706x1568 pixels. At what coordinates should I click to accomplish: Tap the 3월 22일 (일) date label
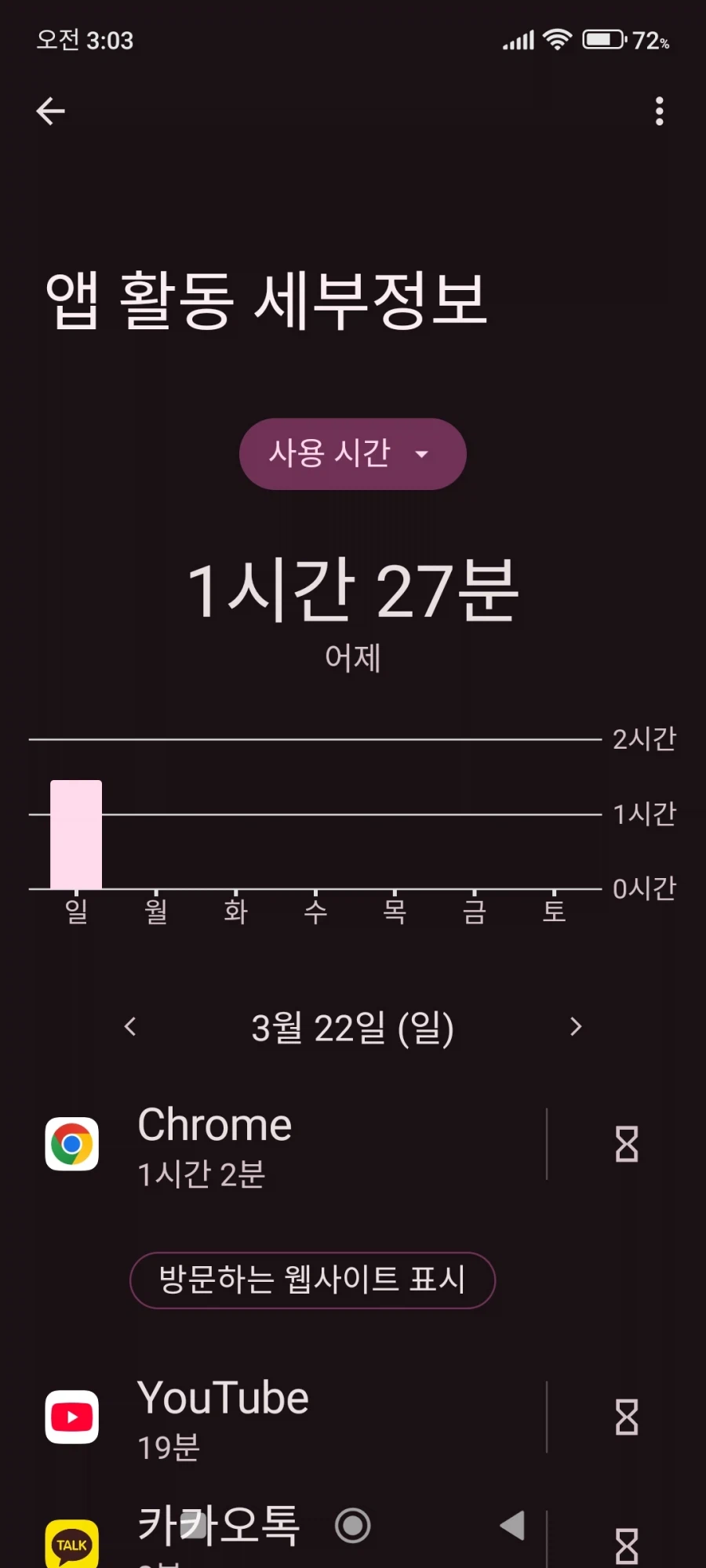(x=353, y=1026)
